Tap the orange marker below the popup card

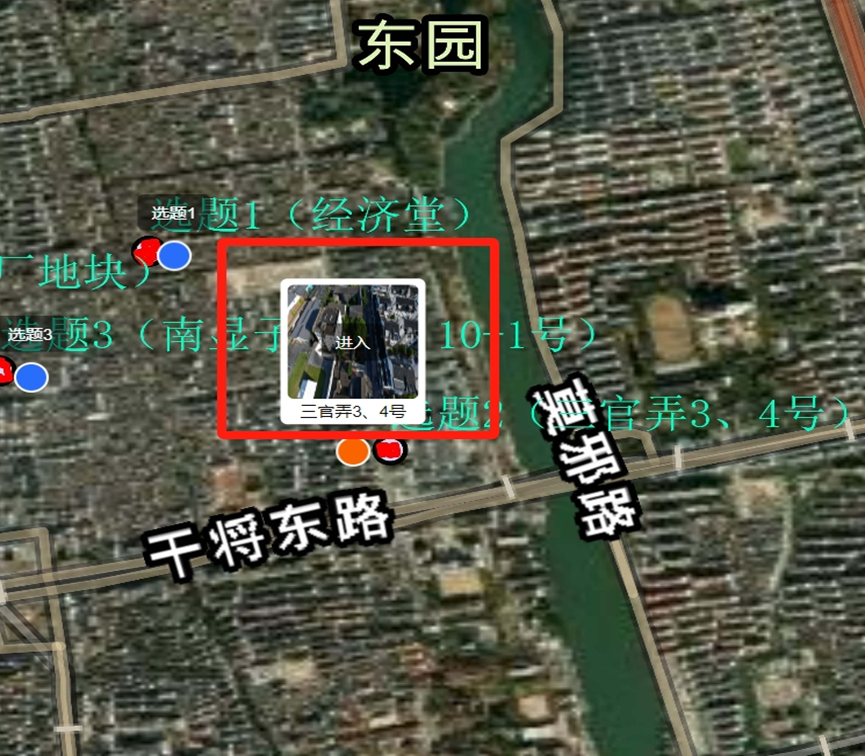352,452
